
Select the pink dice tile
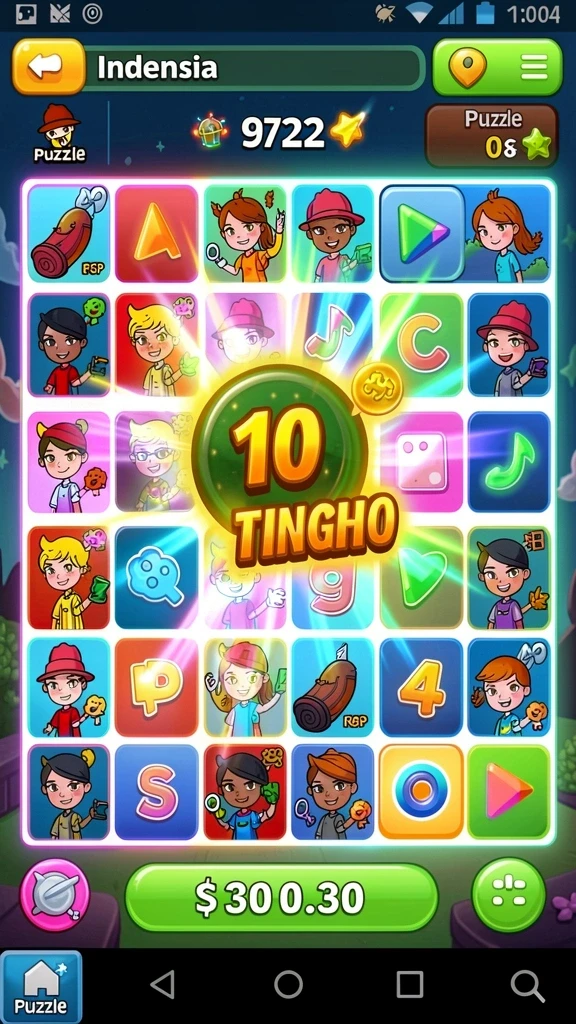(x=423, y=462)
